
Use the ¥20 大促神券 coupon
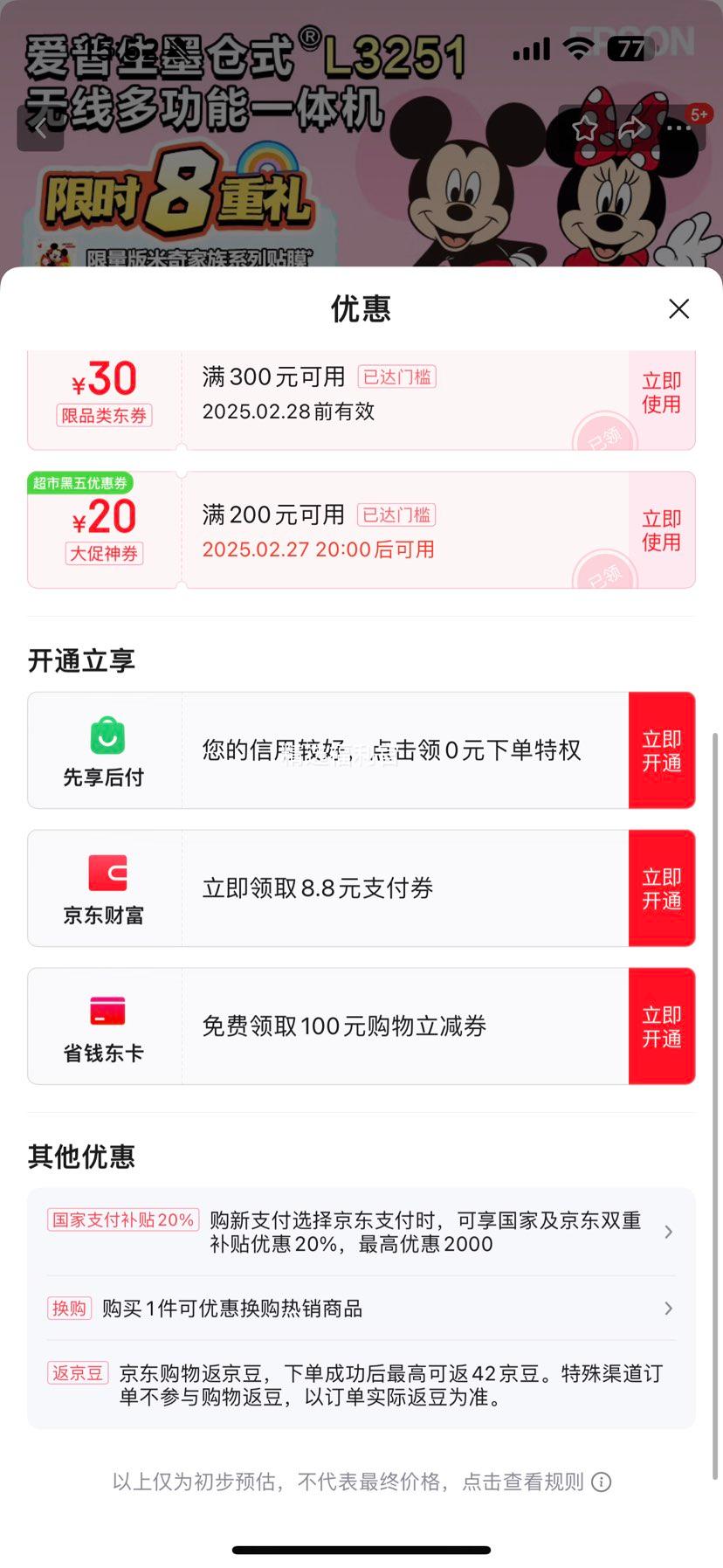tap(661, 530)
